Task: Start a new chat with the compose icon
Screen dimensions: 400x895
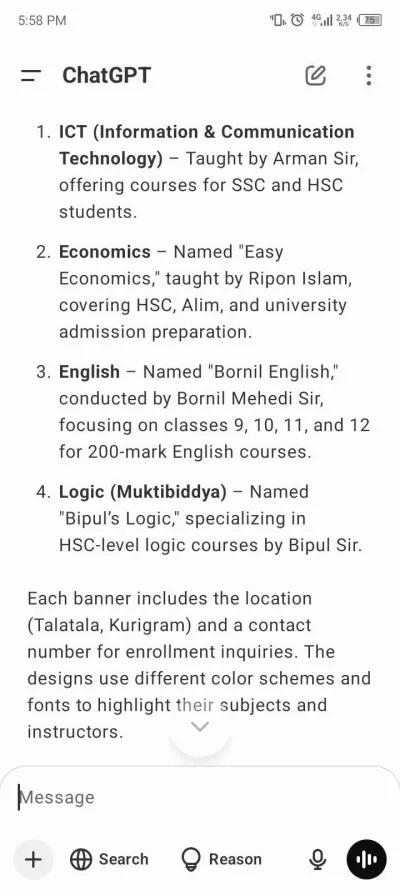Action: pos(316,75)
